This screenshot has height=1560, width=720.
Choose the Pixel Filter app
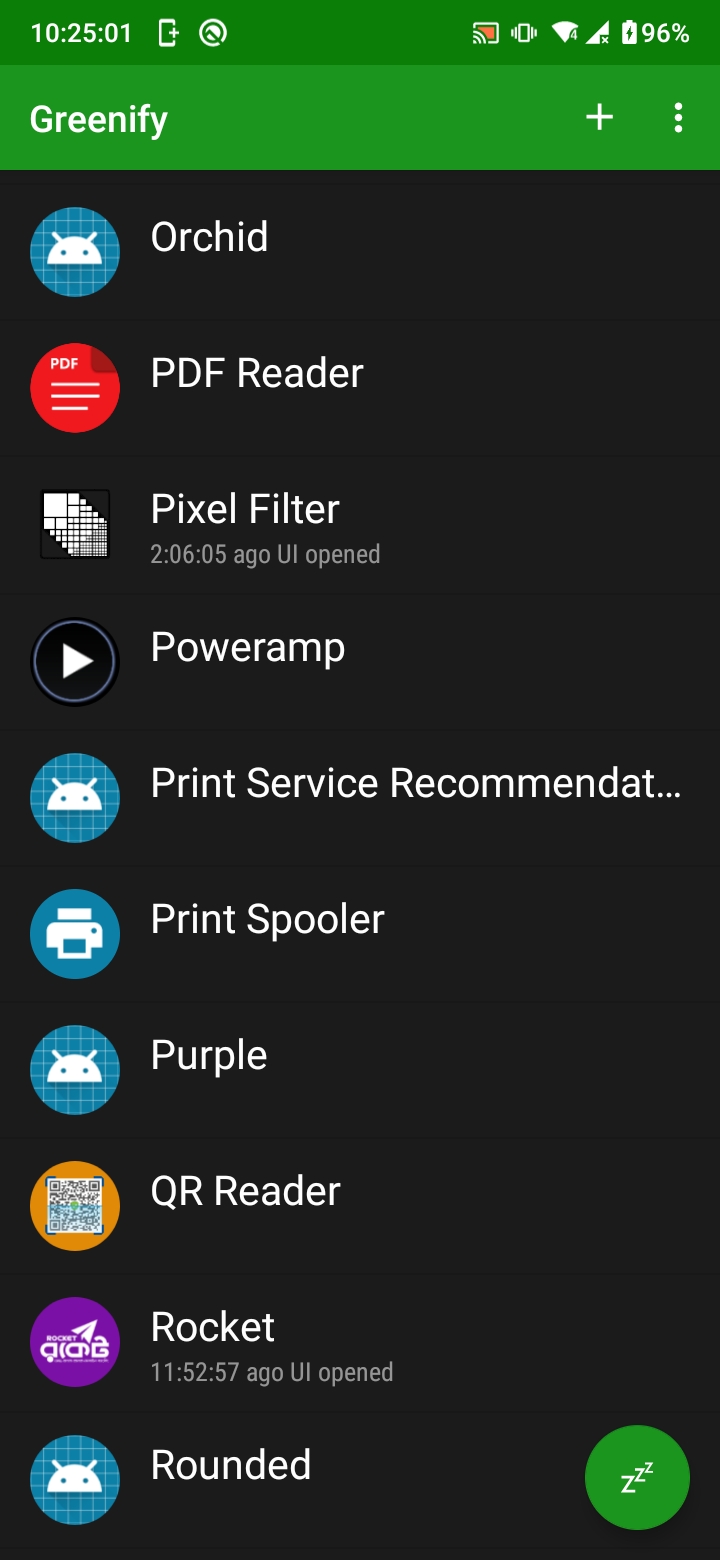point(360,524)
